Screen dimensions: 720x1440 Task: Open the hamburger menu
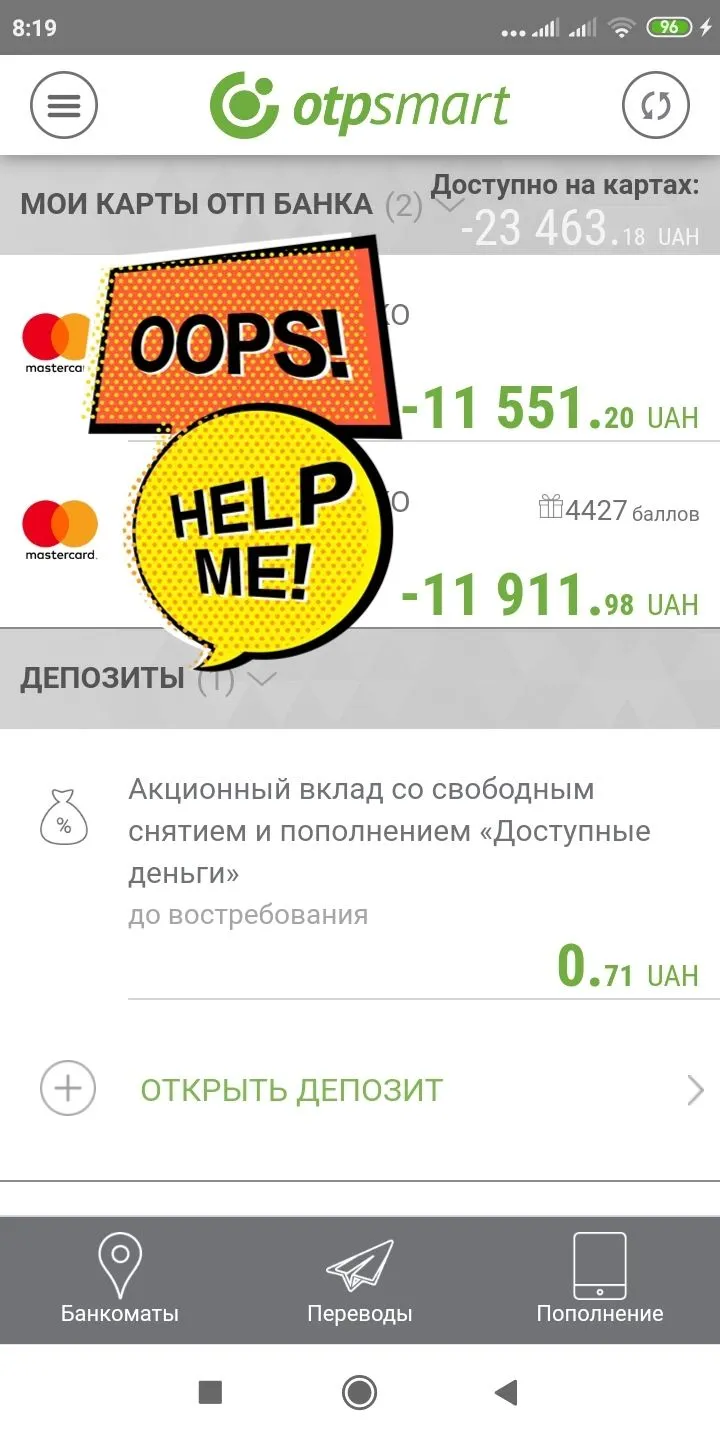tap(63, 105)
